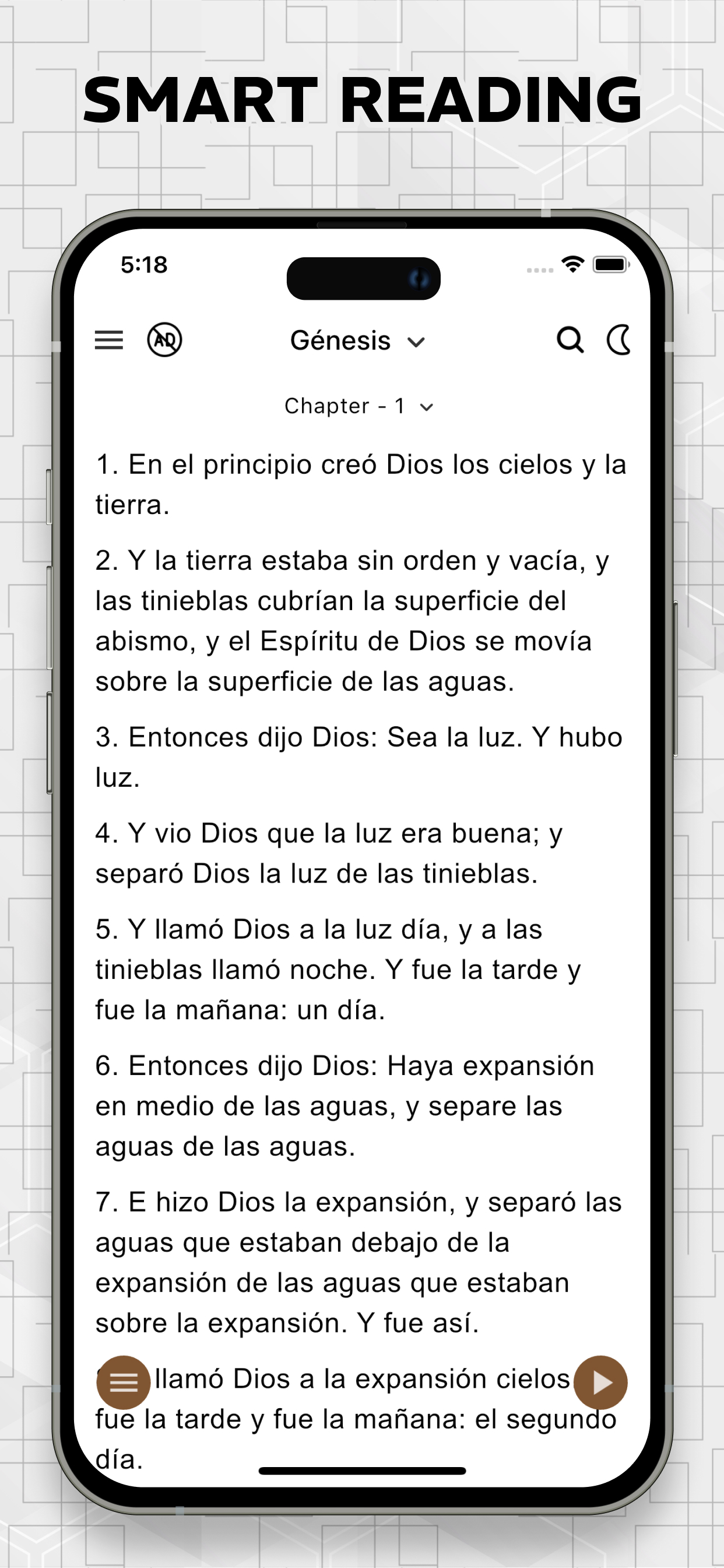The height and width of the screenshot is (1568, 724).
Task: Toggle audio playback of the chapter
Action: 601,1382
